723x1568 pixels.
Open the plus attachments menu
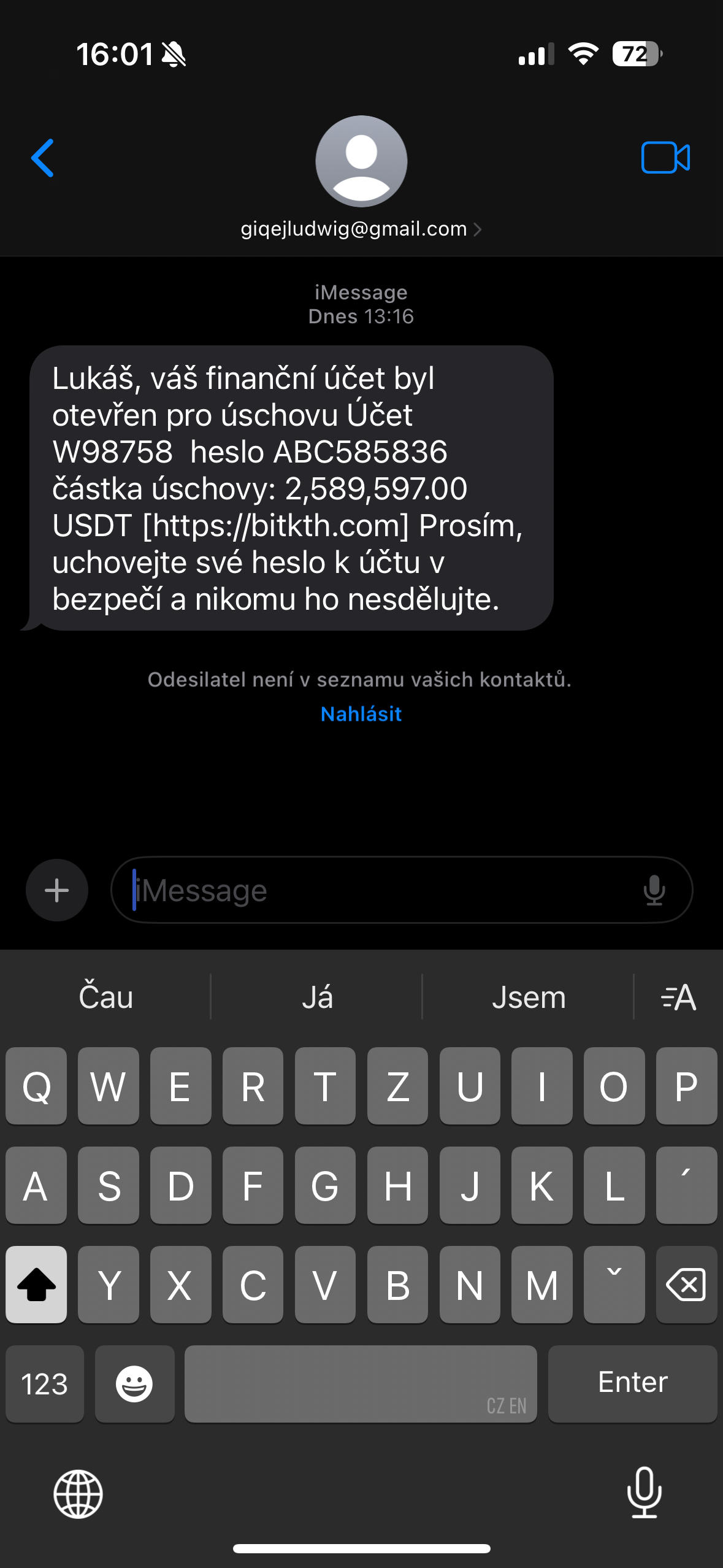tap(57, 890)
